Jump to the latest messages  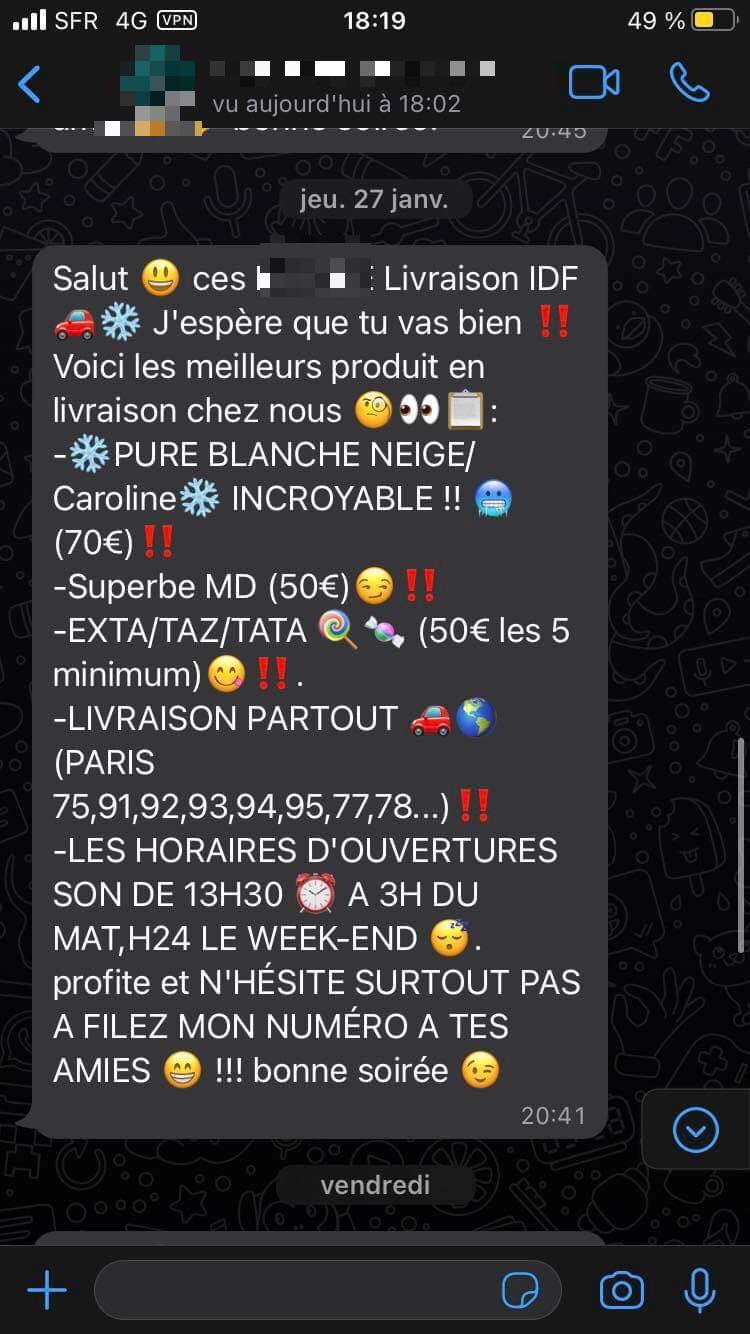tap(696, 1130)
